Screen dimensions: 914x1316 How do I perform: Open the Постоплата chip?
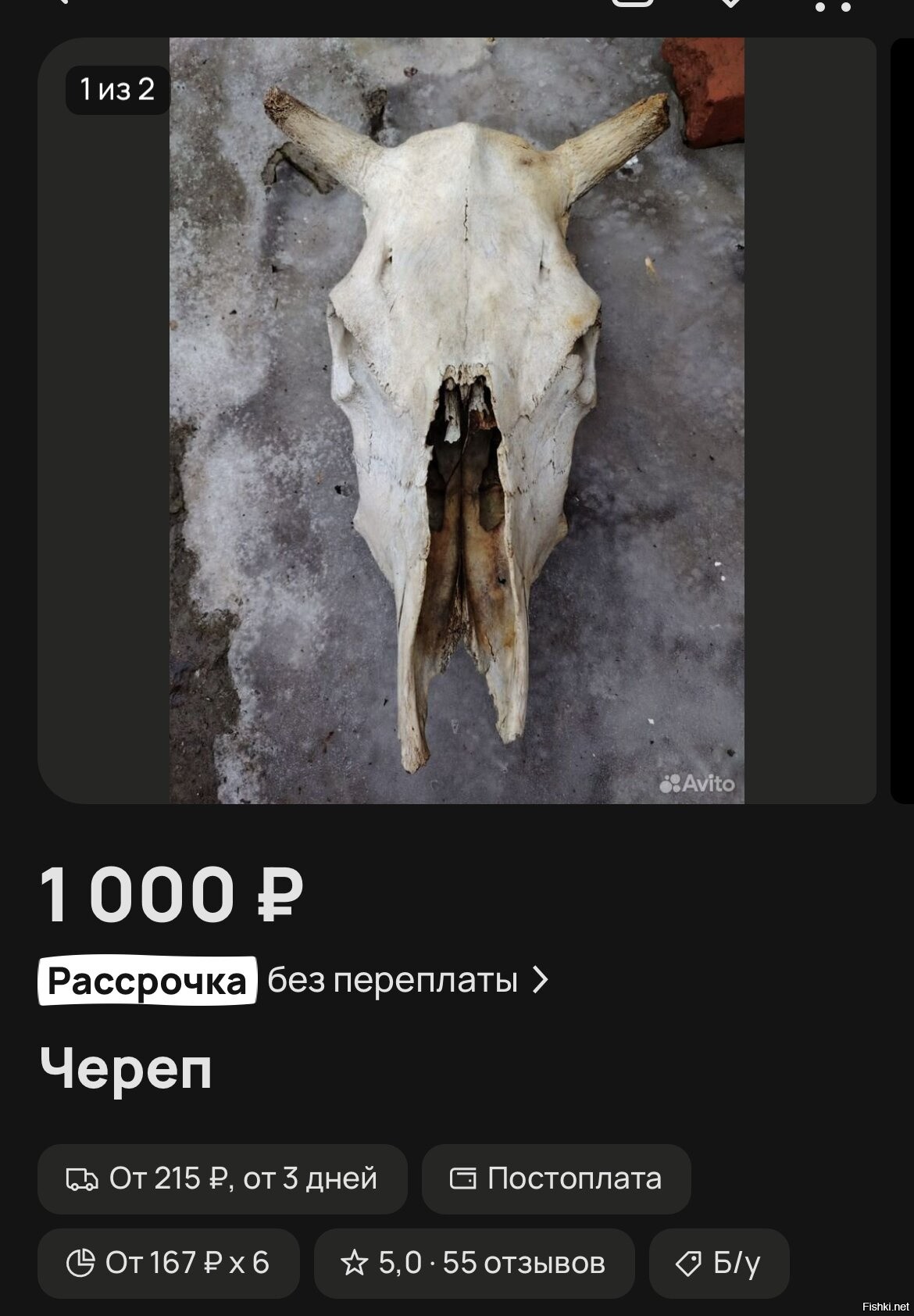pos(556,1178)
